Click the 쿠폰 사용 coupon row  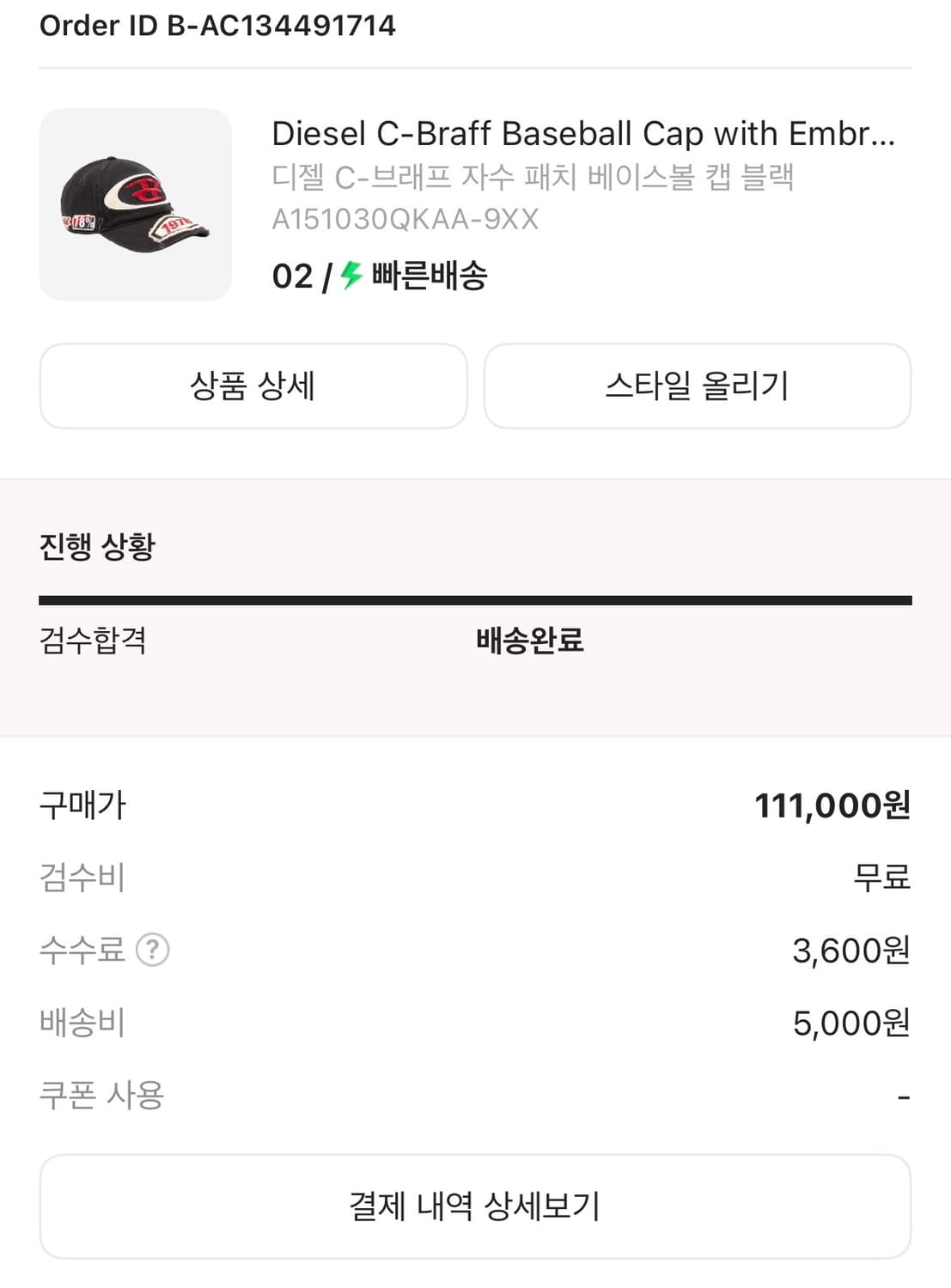pos(101,1094)
